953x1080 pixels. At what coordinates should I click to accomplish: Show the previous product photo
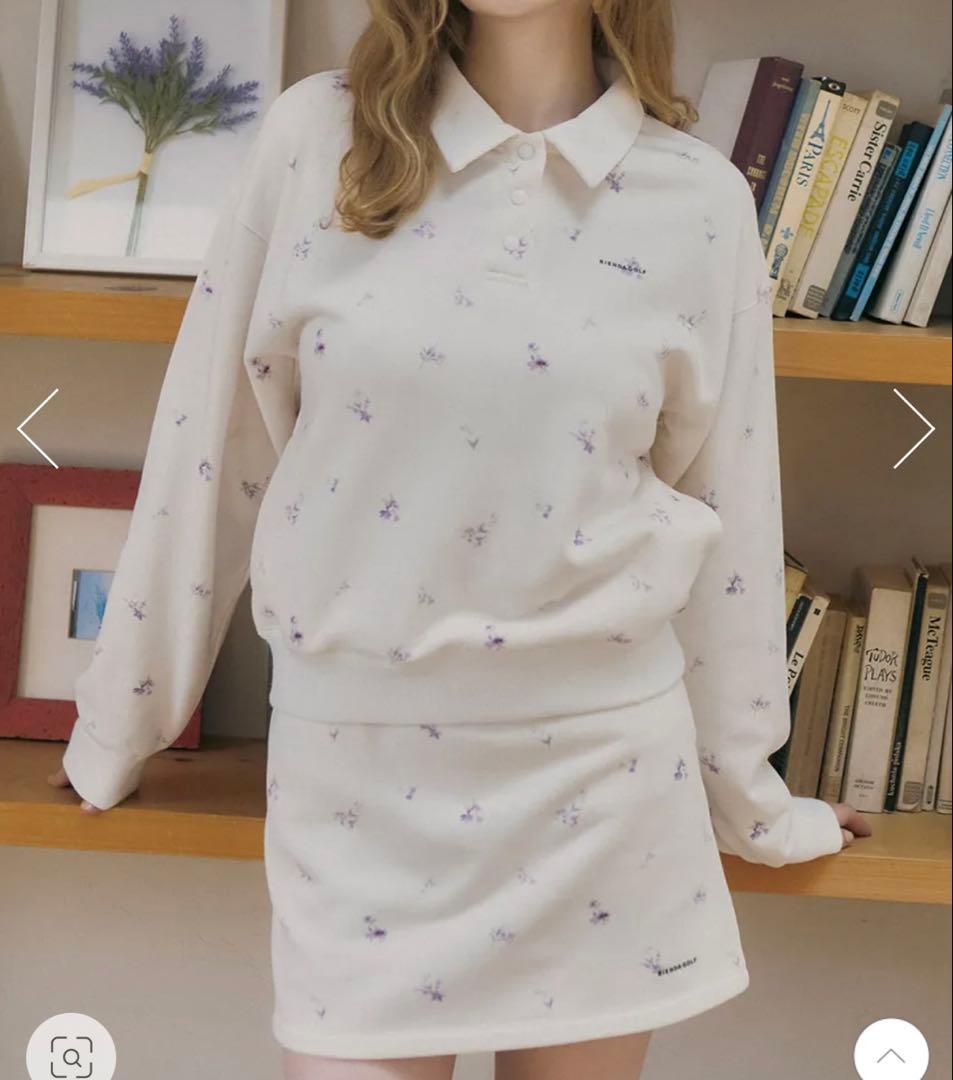click(38, 429)
